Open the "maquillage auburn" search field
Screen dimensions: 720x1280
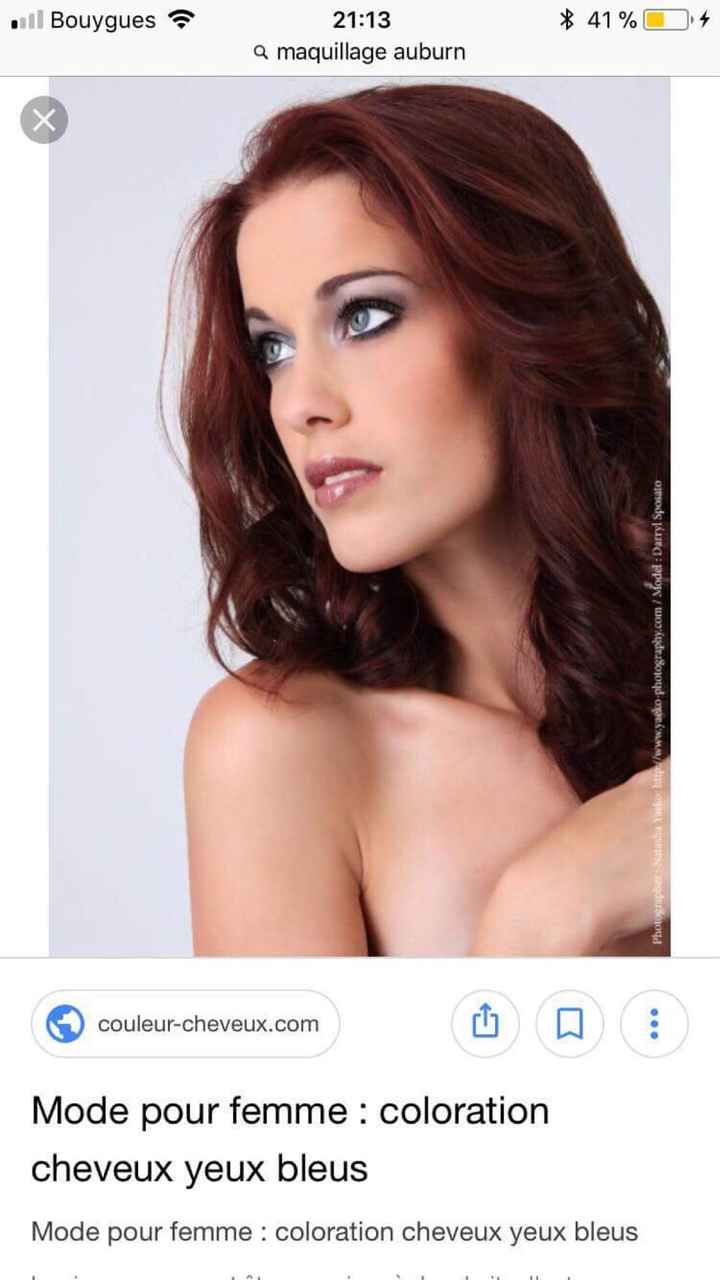(x=360, y=52)
